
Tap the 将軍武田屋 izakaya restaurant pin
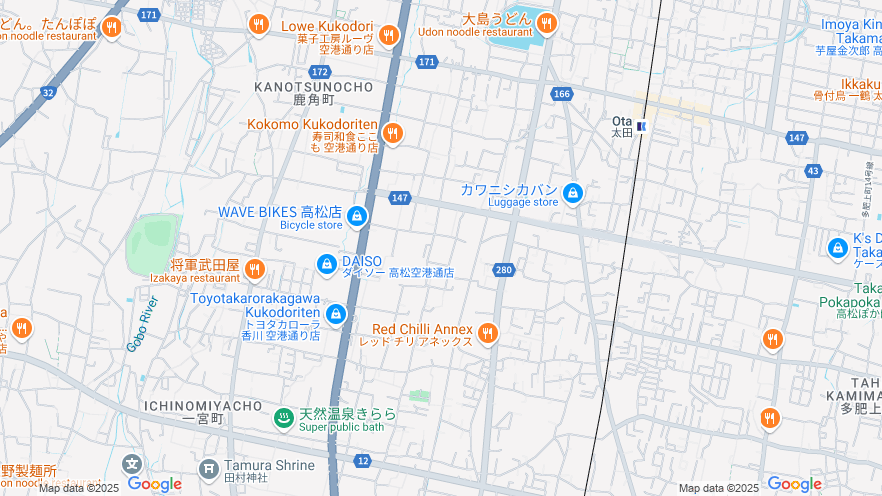point(254,268)
